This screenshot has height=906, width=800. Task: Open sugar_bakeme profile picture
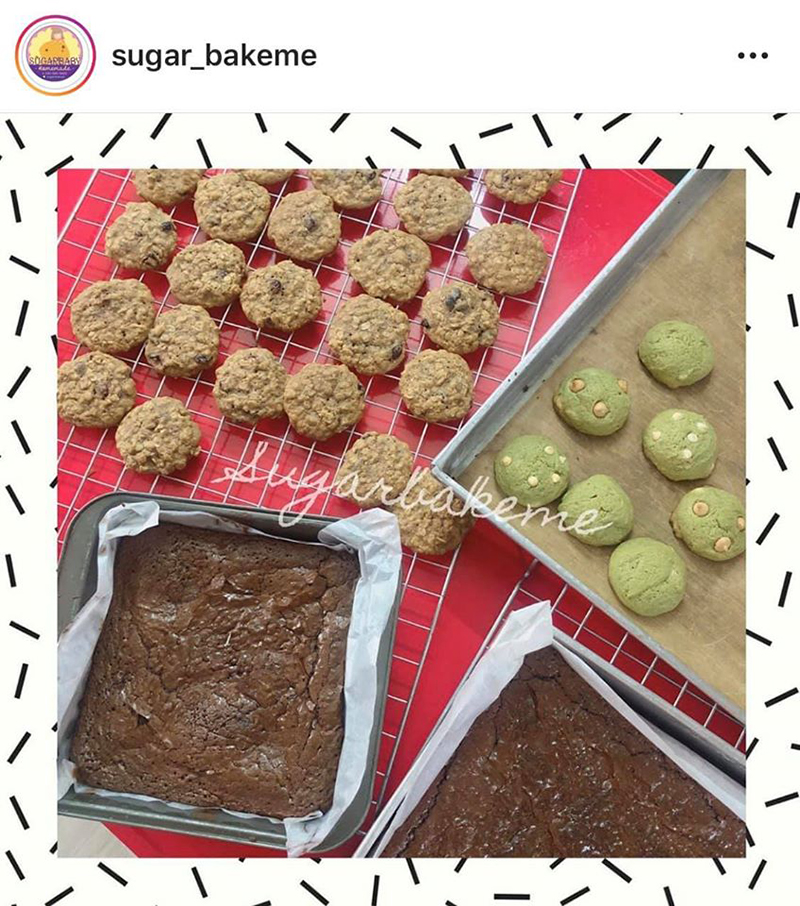point(55,55)
